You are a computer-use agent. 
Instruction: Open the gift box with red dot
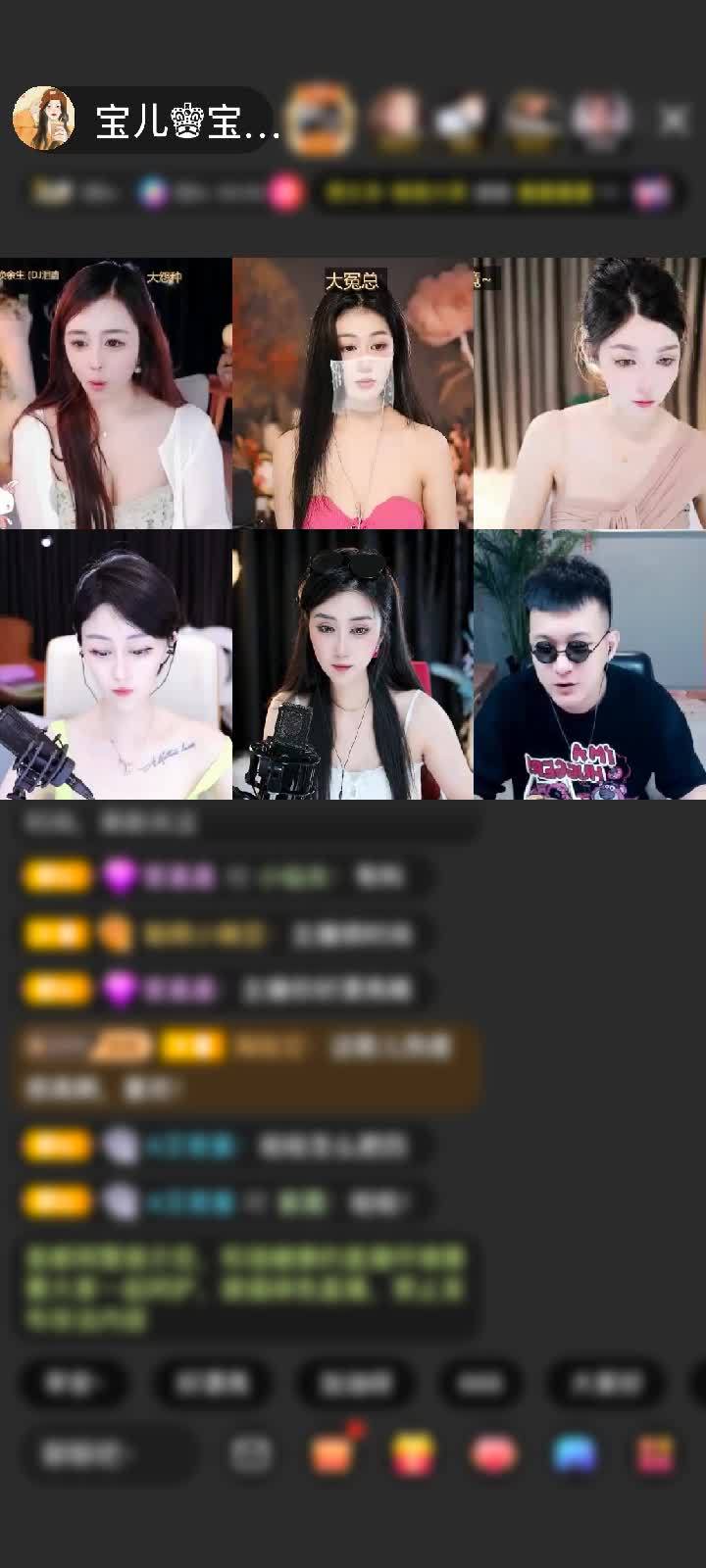(333, 1454)
